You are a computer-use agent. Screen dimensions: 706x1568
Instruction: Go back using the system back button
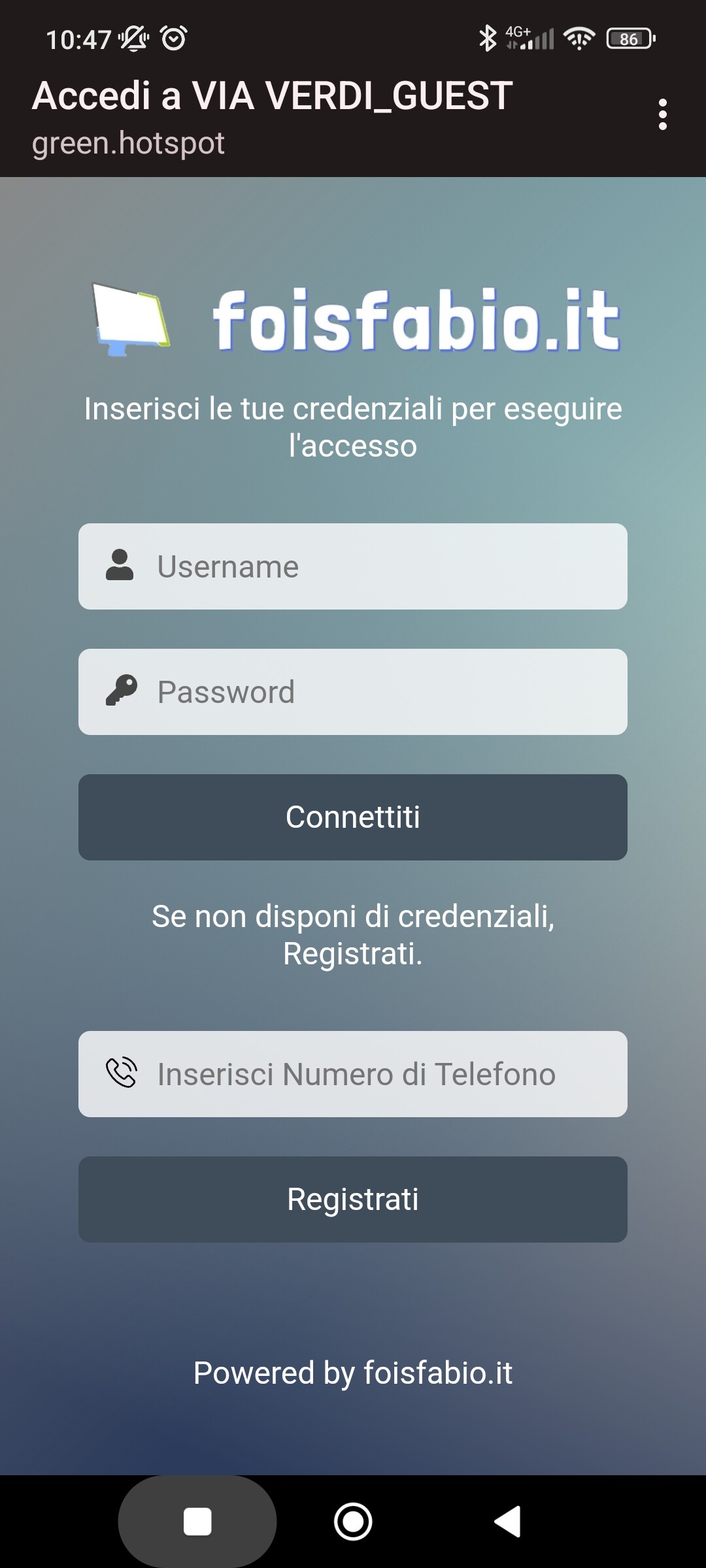508,1522
